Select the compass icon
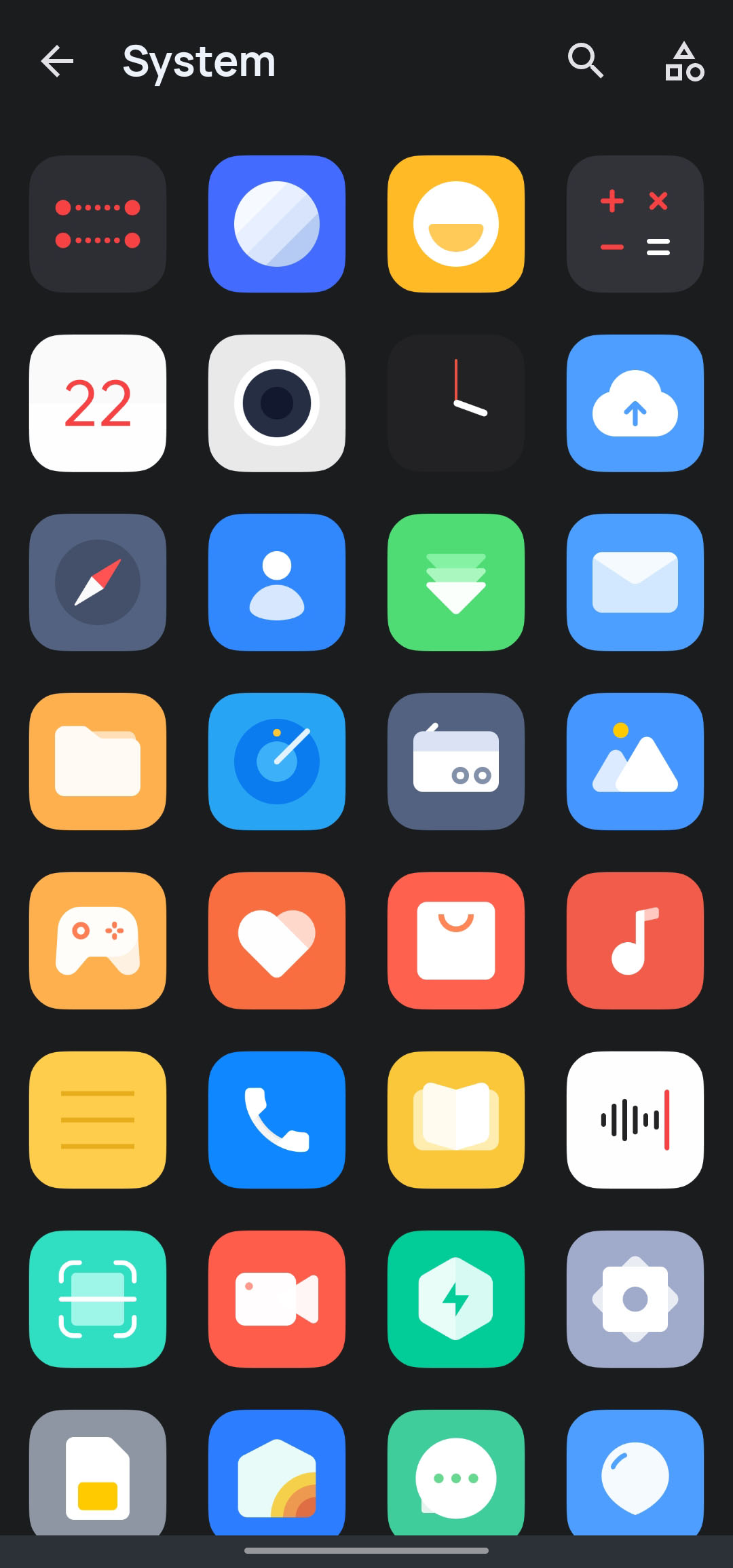The image size is (733, 1568). [x=98, y=582]
